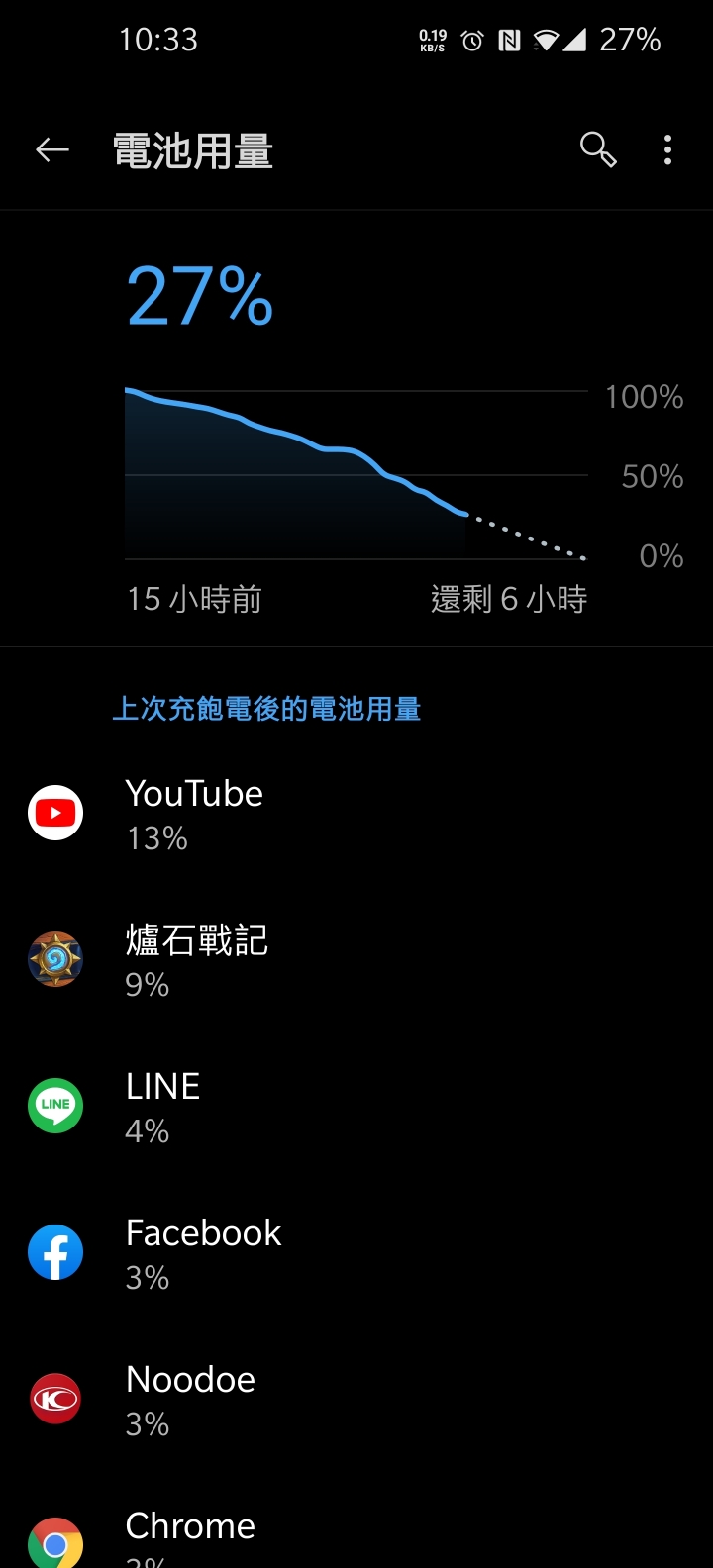This screenshot has width=713, height=1568.
Task: Go back from the battery usage screen
Action: click(51, 150)
